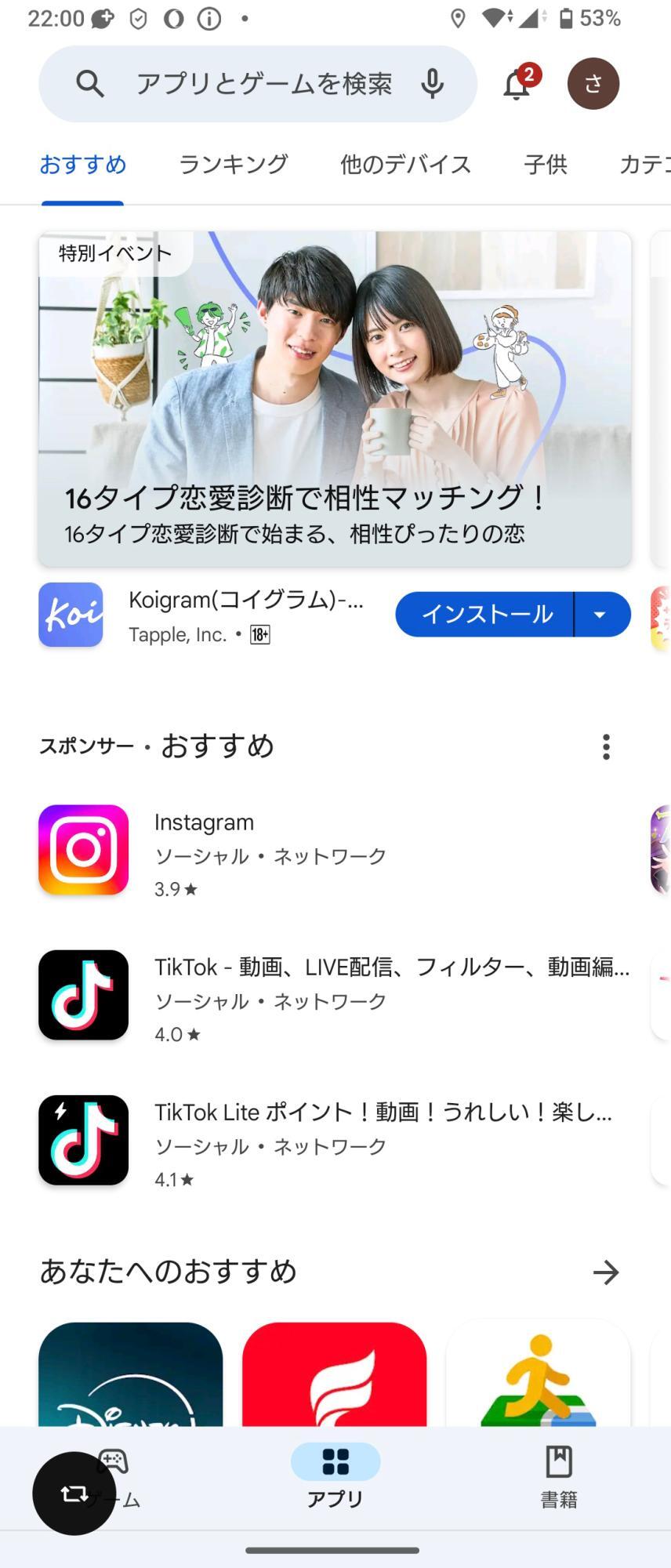The height and width of the screenshot is (1568, 671).
Task: Open your Google account profile avatar
Action: coord(593,83)
